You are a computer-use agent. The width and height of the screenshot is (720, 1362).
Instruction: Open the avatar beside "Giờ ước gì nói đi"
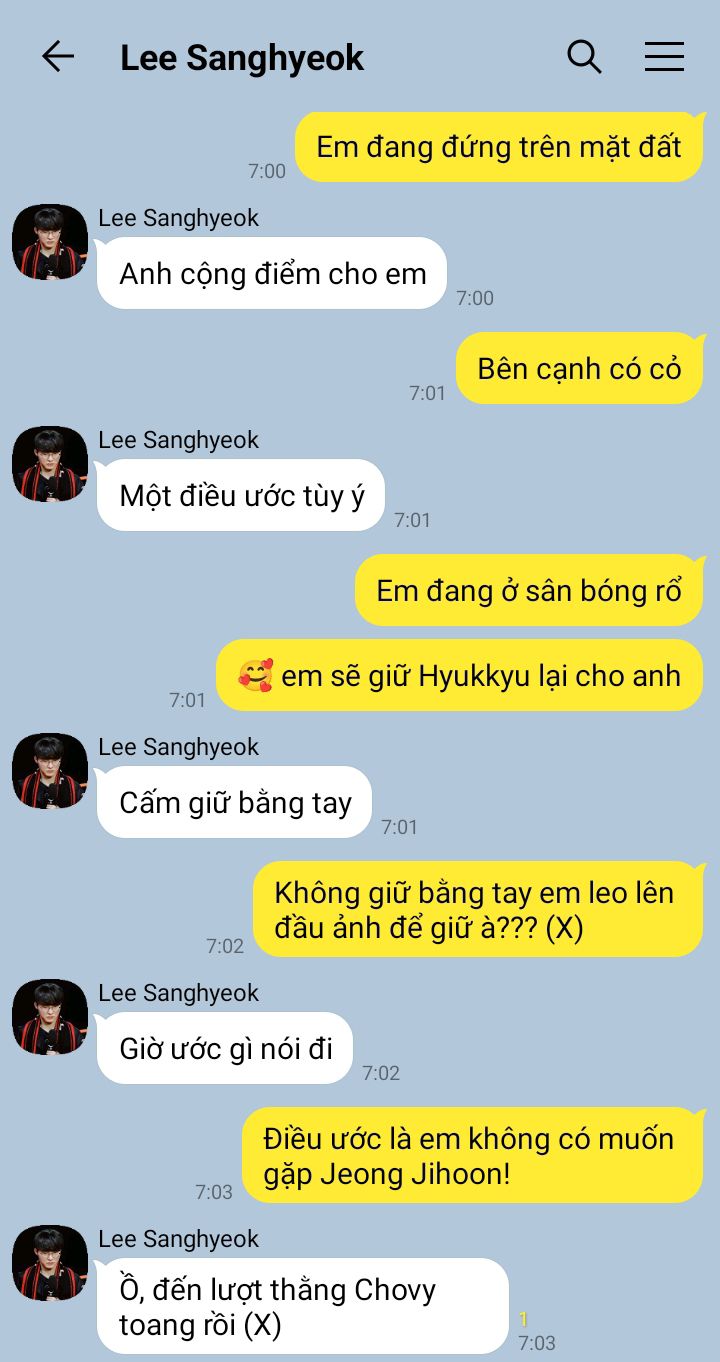(x=50, y=1017)
